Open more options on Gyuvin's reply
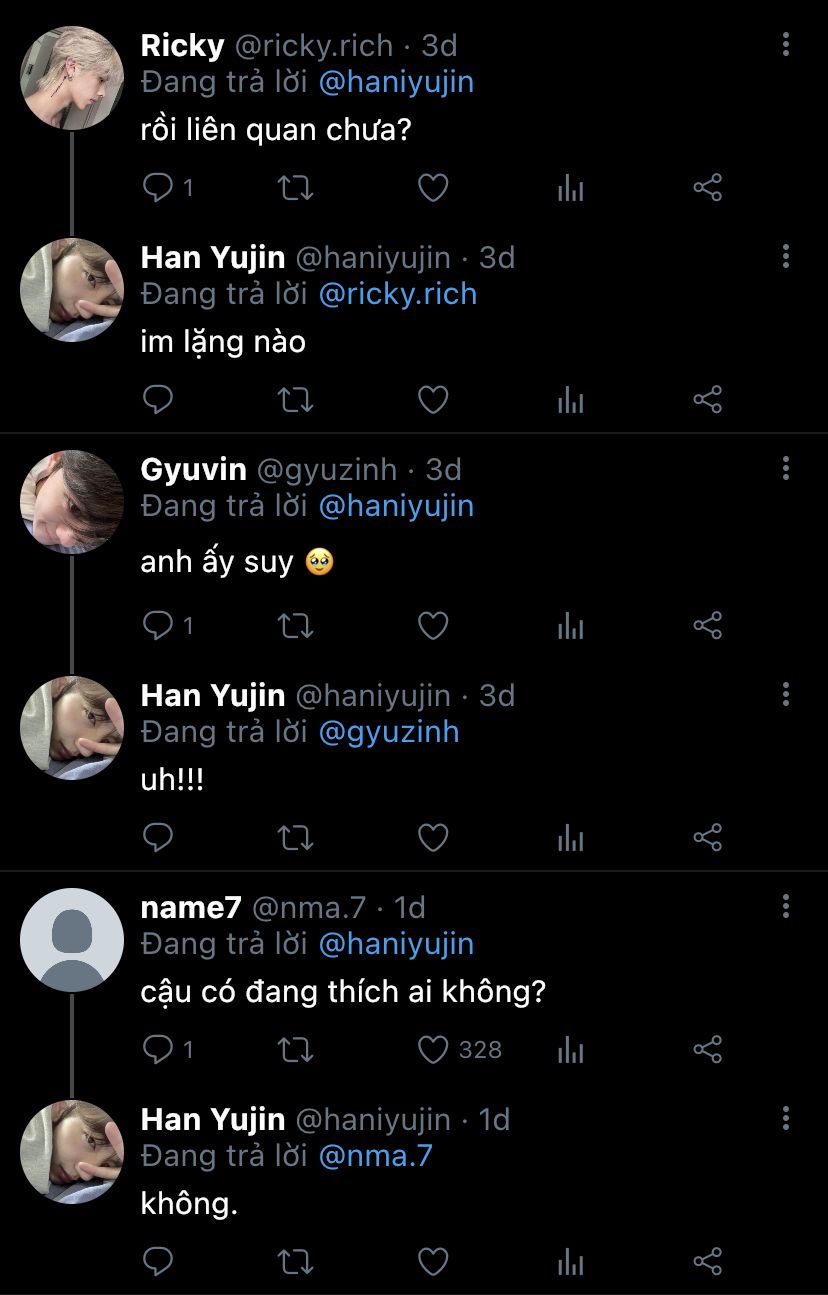Viewport: 828px width, 1295px height. click(x=786, y=469)
